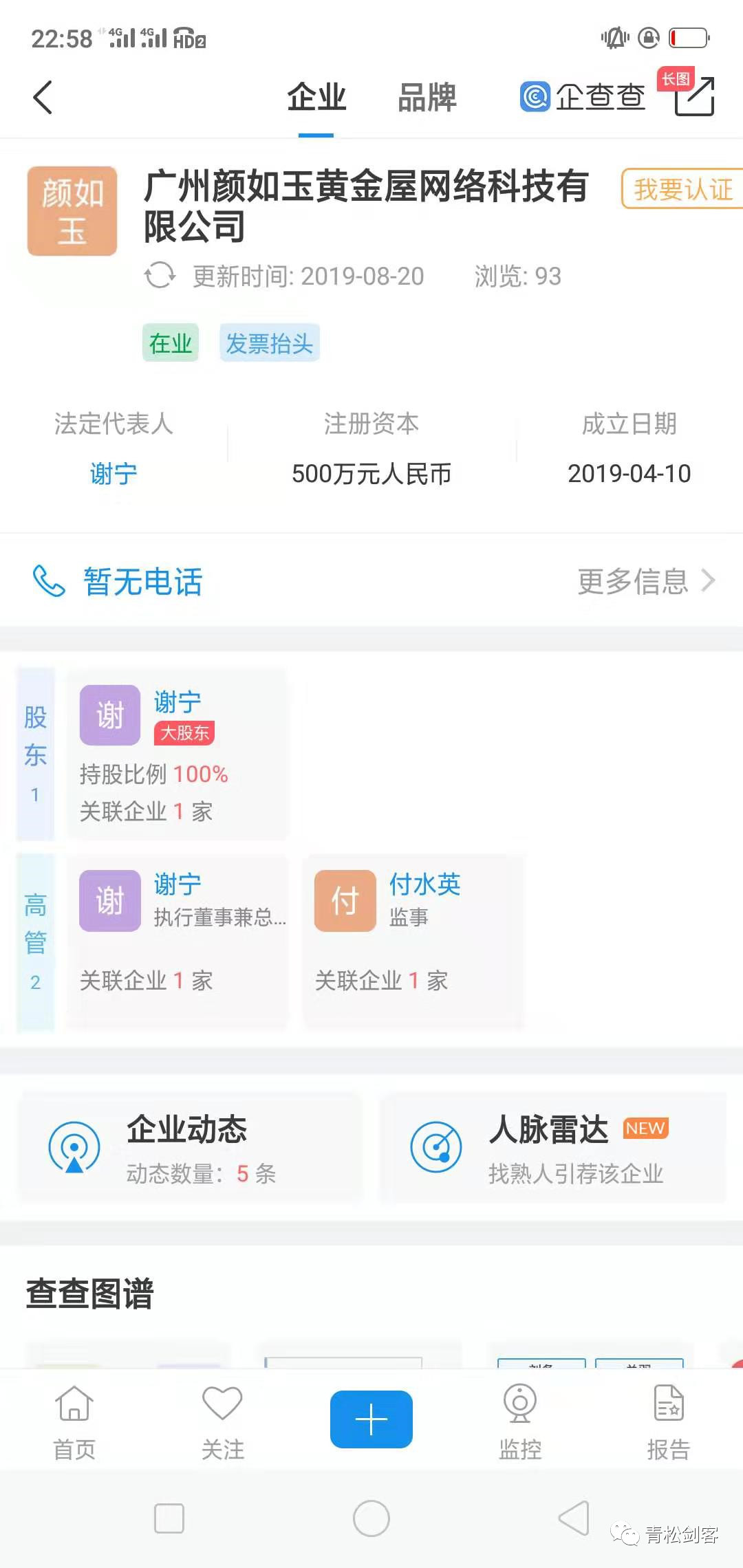Image resolution: width=743 pixels, height=1568 pixels.
Task: Switch to the 品牌 tab
Action: coord(427,97)
